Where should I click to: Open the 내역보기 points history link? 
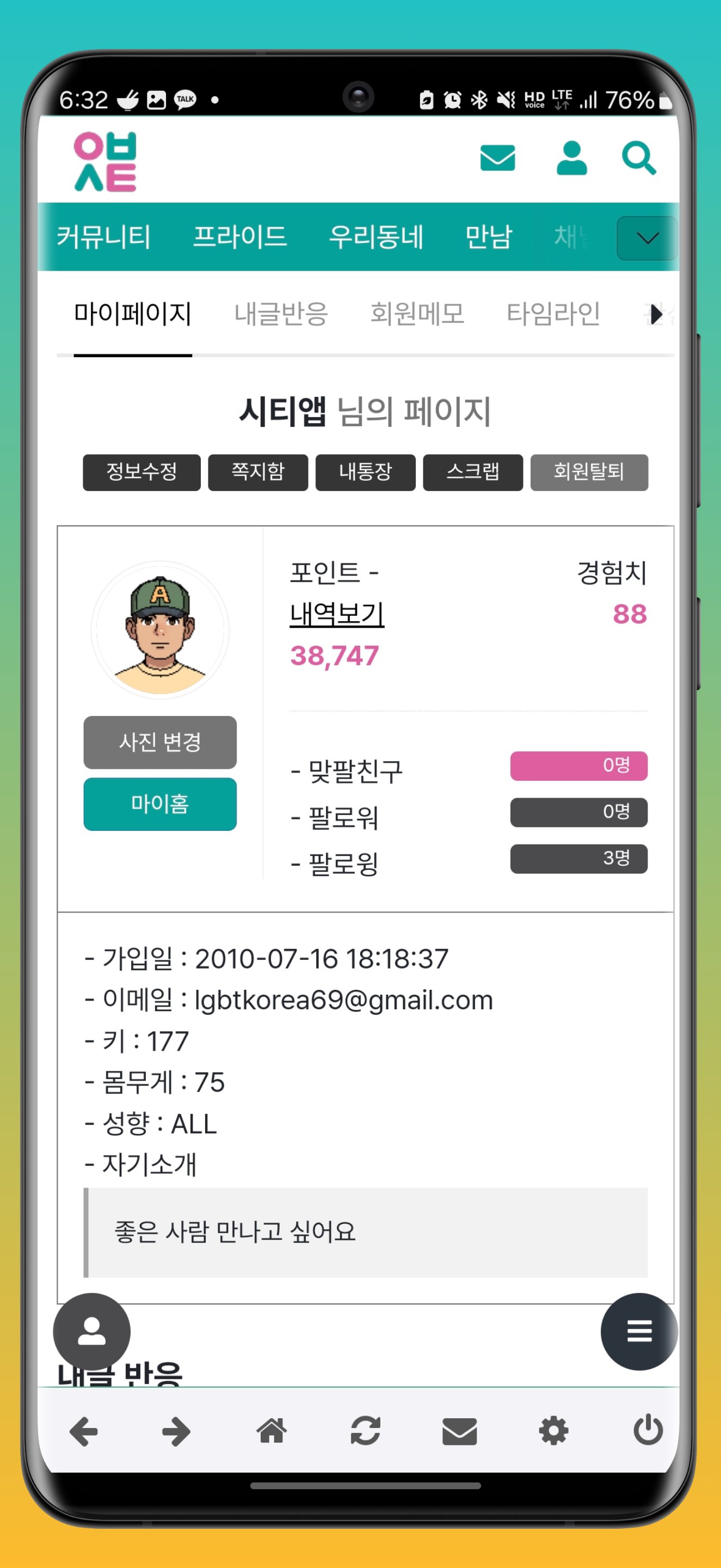[x=336, y=614]
